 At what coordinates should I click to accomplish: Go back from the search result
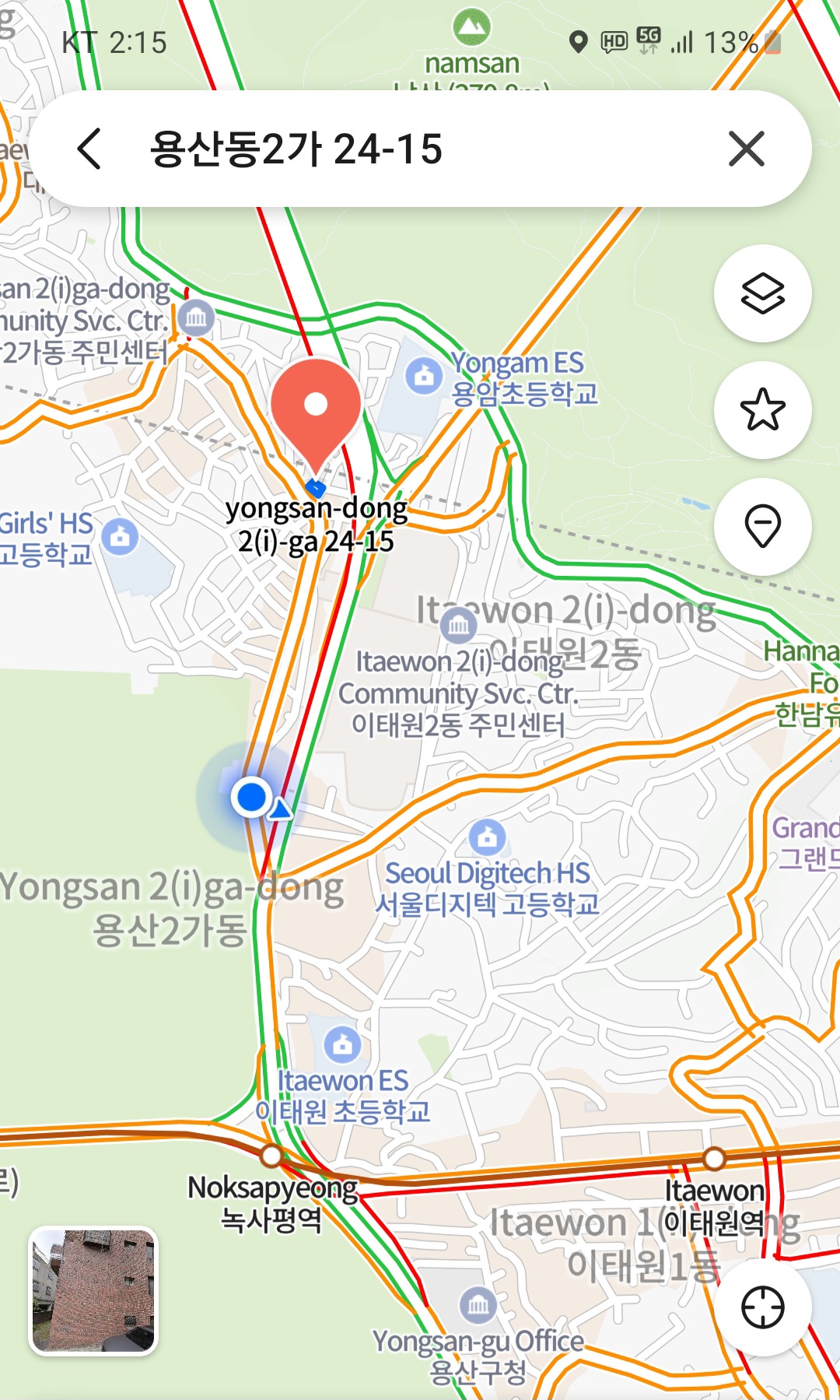point(89,149)
